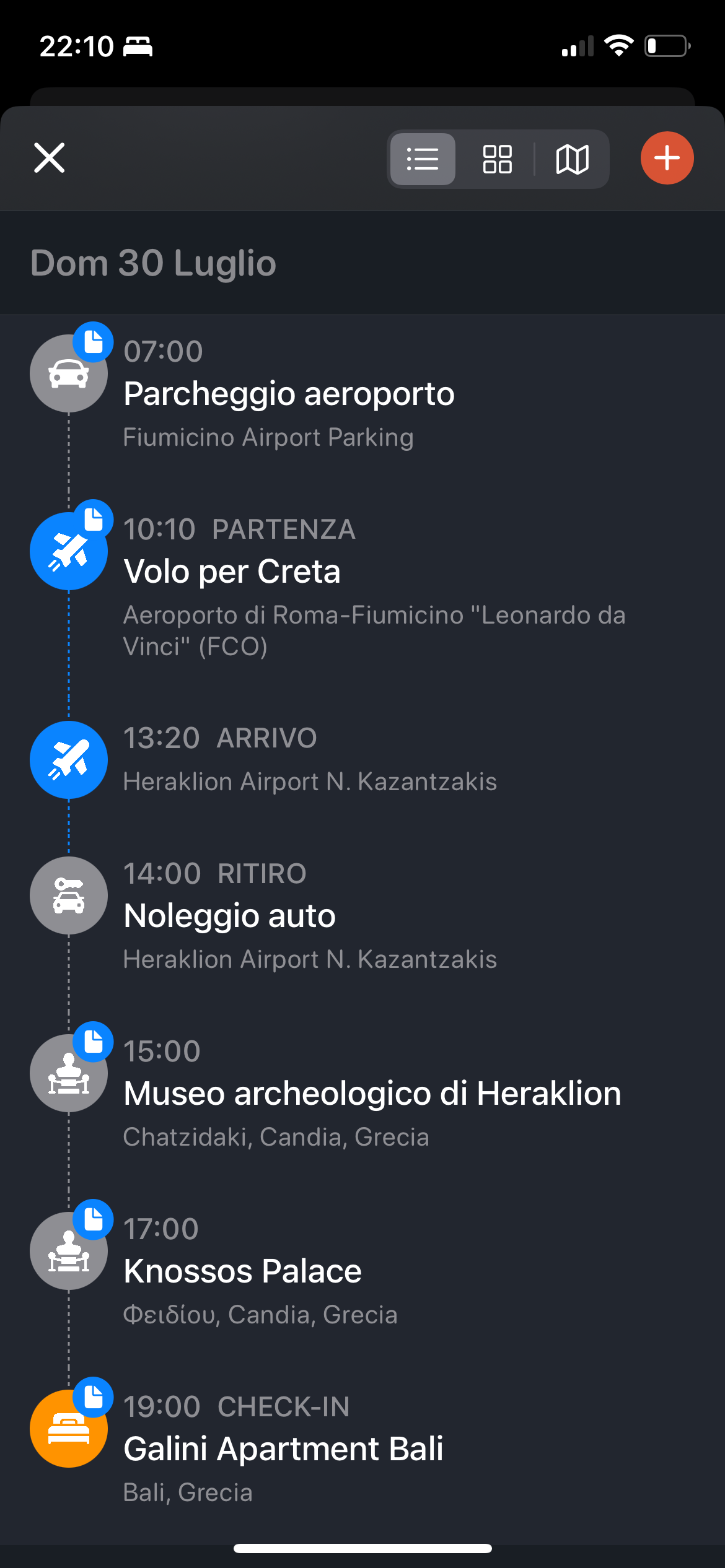Open the Parcheggio aeroporto entry
Screen dimensions: 725x1568
pos(289,394)
